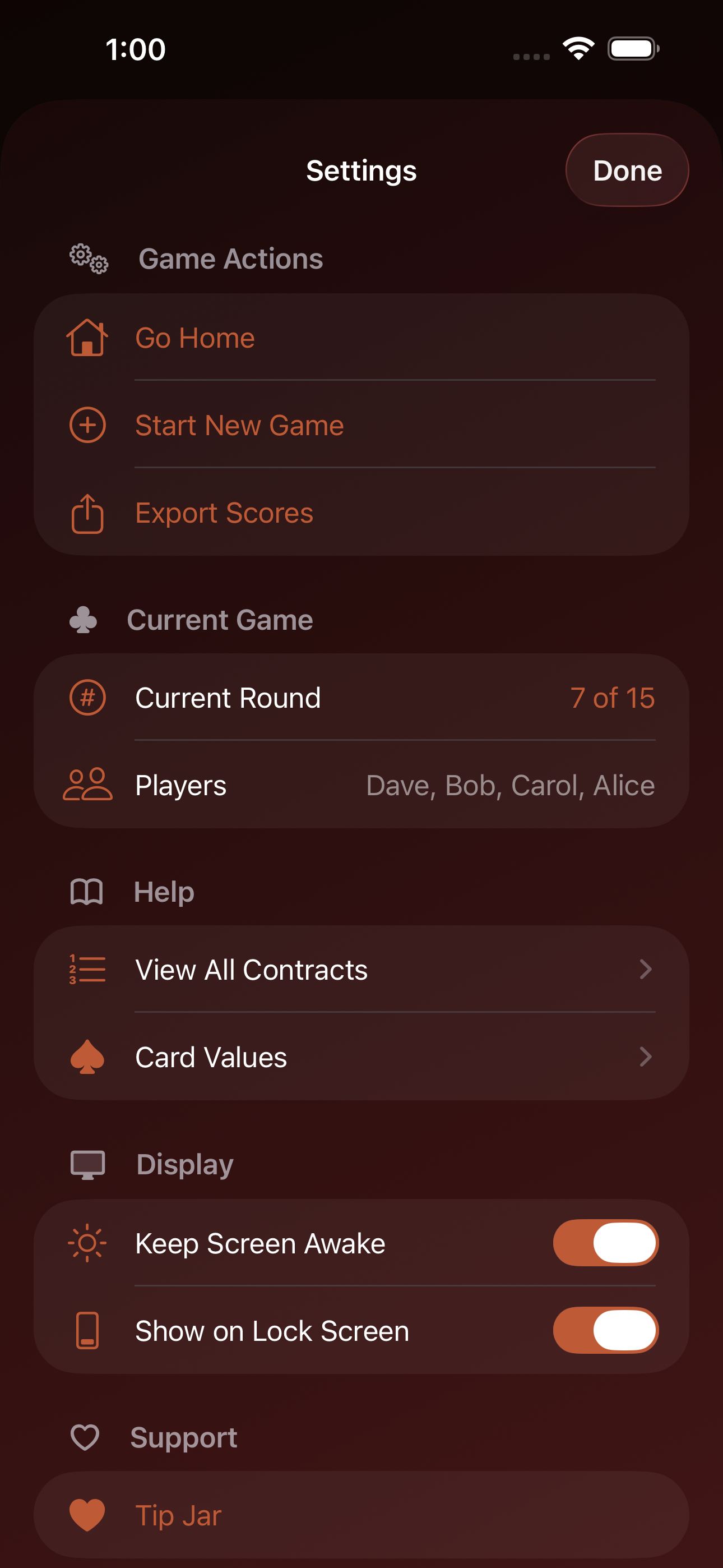
Task: Tap Done to close Settings
Action: pyautogui.click(x=628, y=170)
